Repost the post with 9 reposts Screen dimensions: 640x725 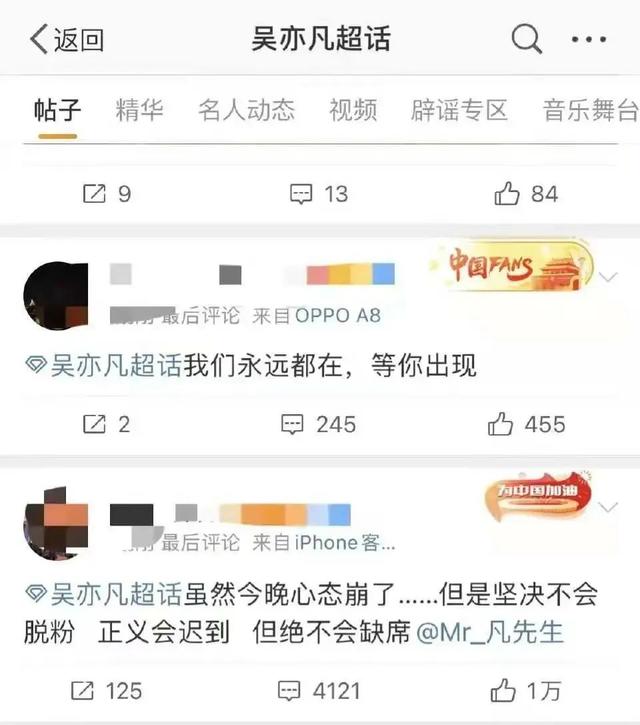pos(106,194)
